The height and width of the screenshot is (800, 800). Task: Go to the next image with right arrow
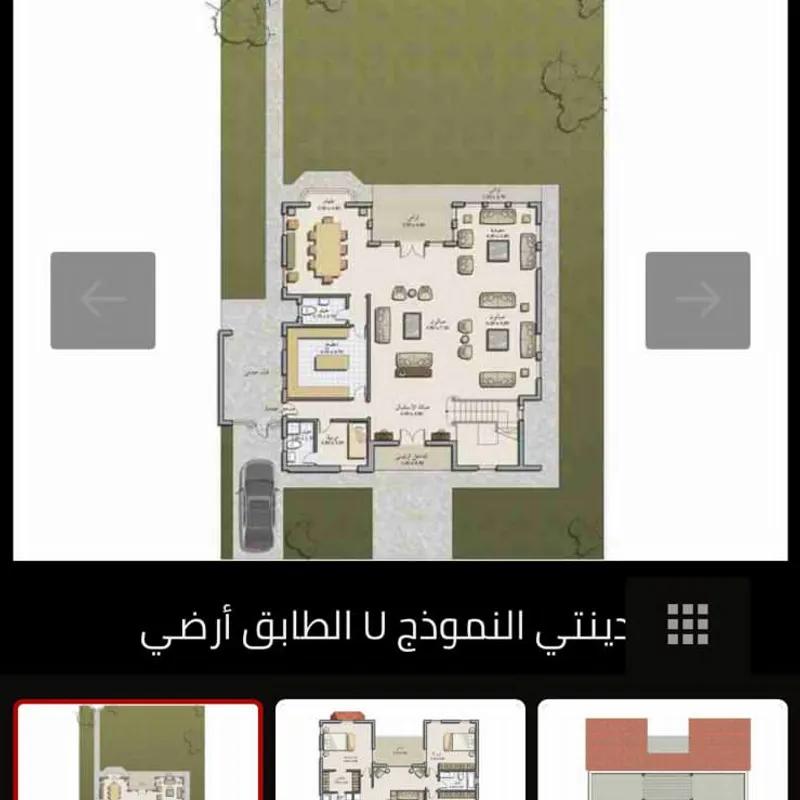click(x=697, y=300)
